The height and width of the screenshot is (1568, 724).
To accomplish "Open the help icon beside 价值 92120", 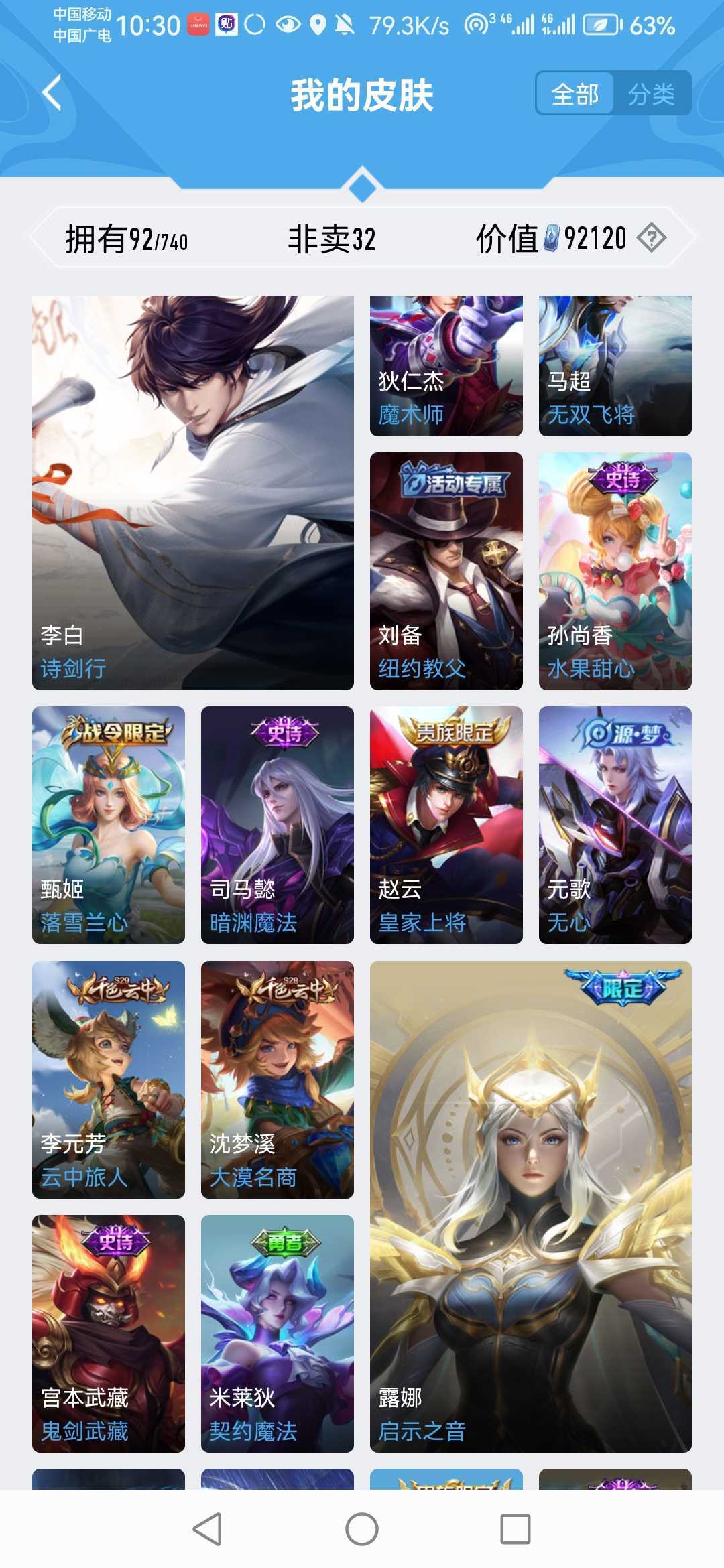I will (651, 238).
